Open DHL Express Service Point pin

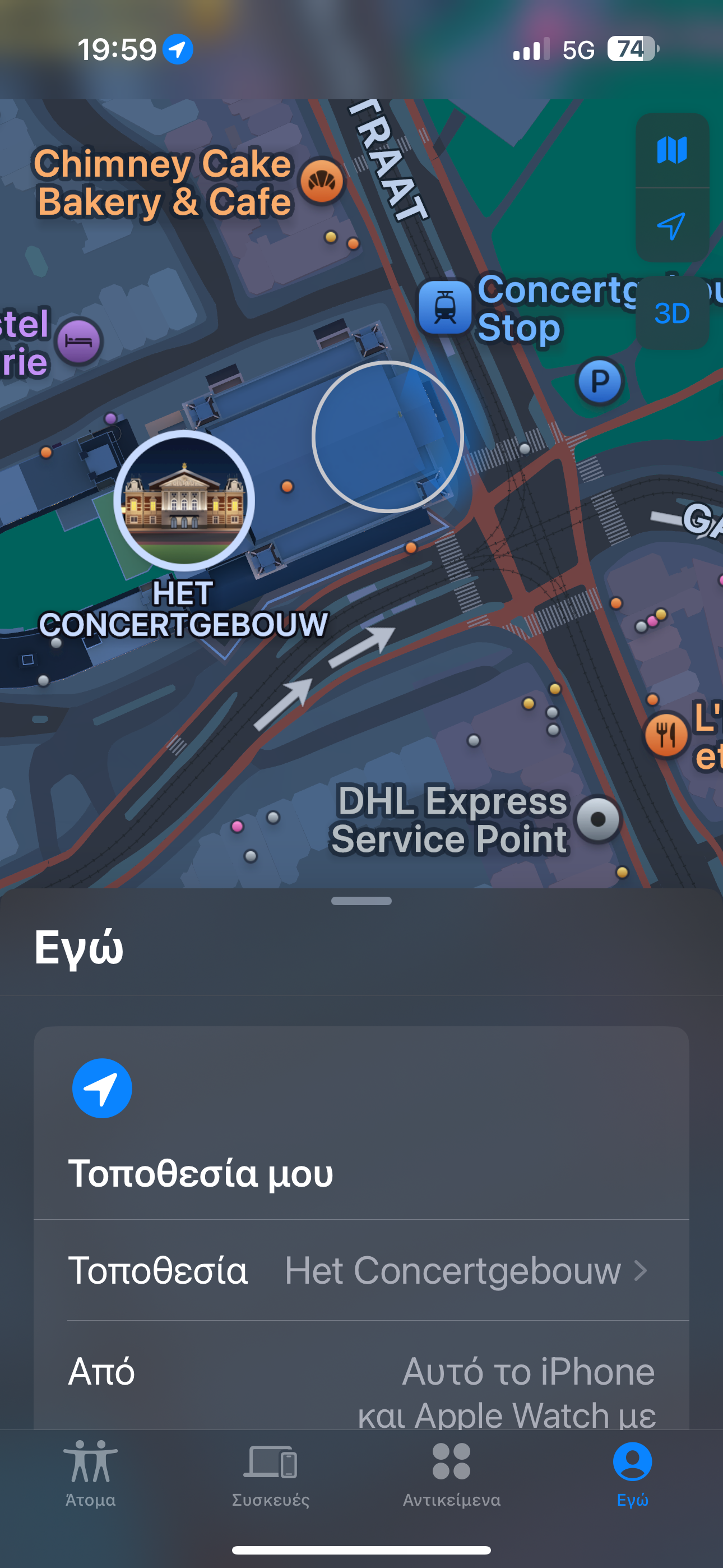pos(598,819)
